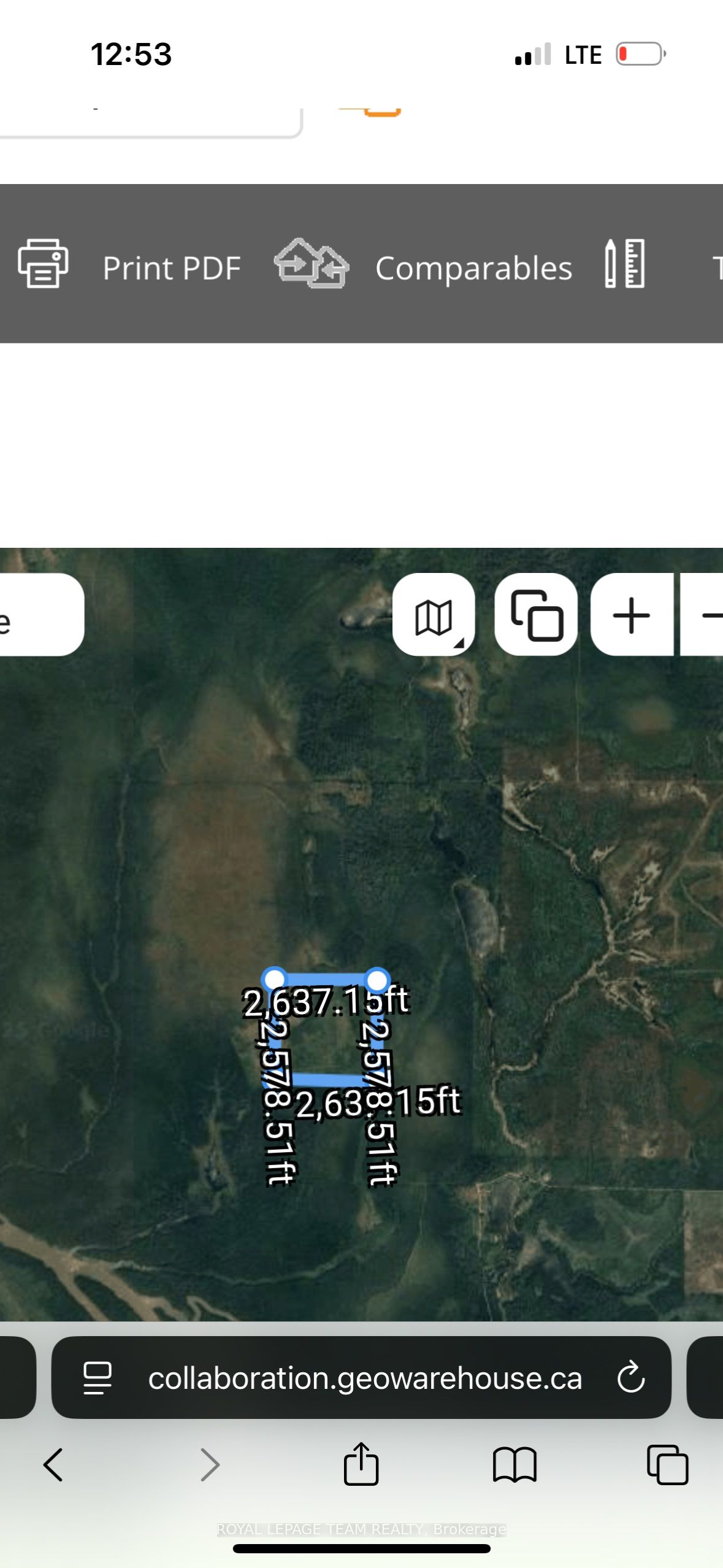Viewport: 723px width, 1568px height.
Task: Open Safari page settings menu
Action: click(97, 1378)
